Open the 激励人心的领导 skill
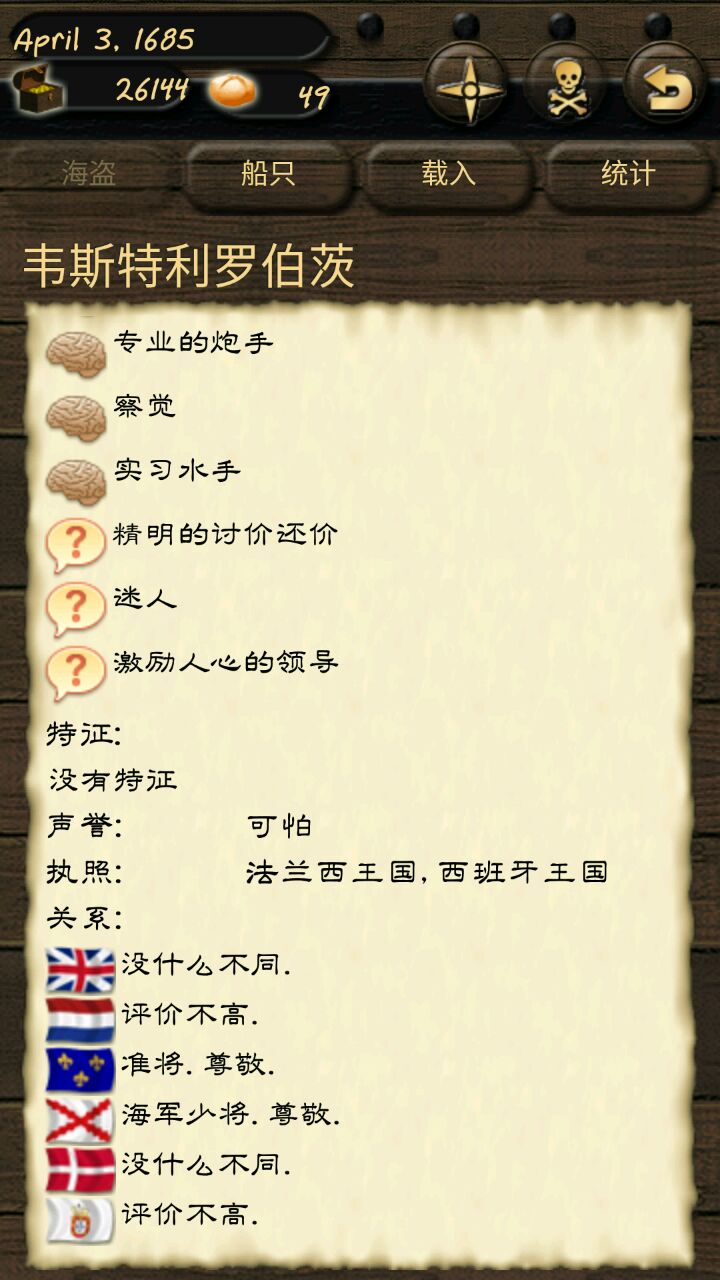 (225, 663)
